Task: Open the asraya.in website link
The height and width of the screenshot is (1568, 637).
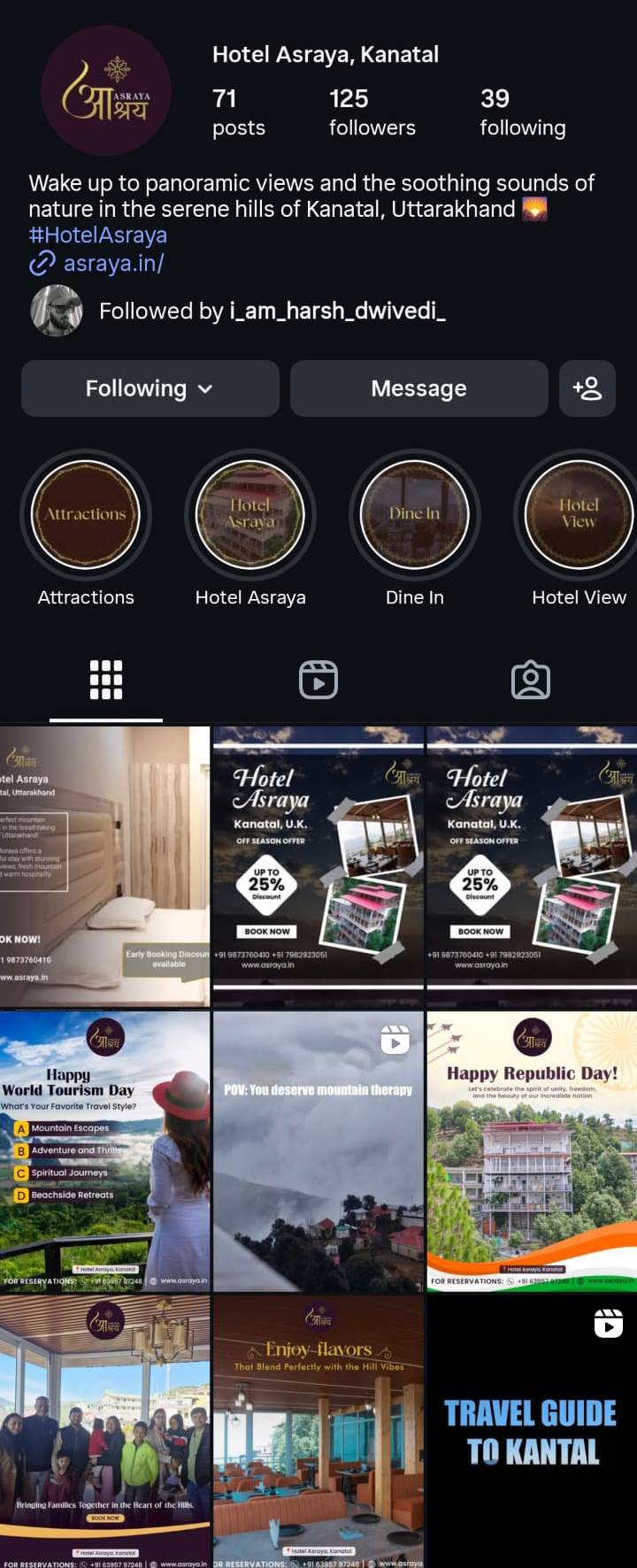Action: [112, 263]
